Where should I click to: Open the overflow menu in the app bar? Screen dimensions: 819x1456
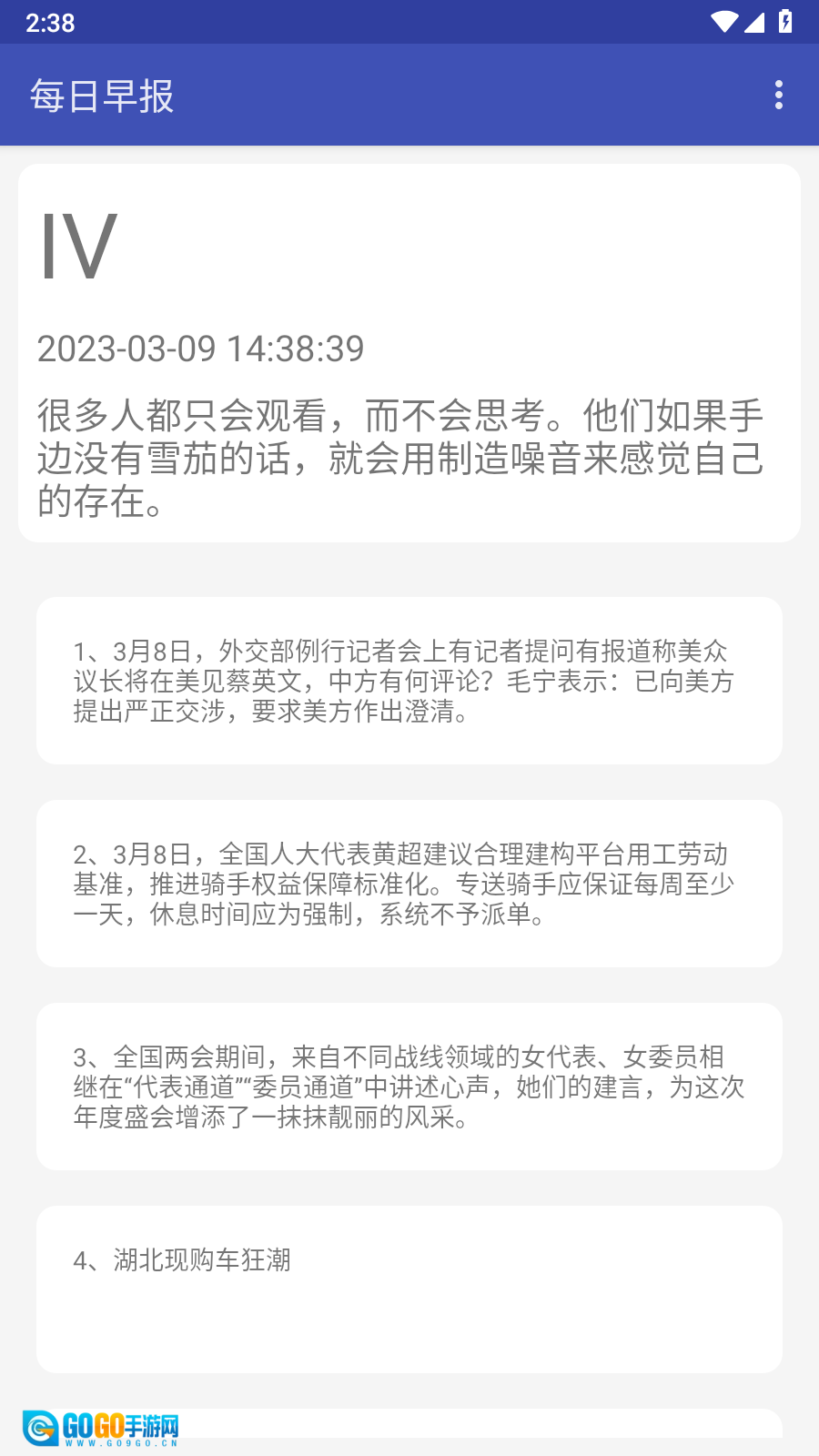pyautogui.click(x=778, y=95)
